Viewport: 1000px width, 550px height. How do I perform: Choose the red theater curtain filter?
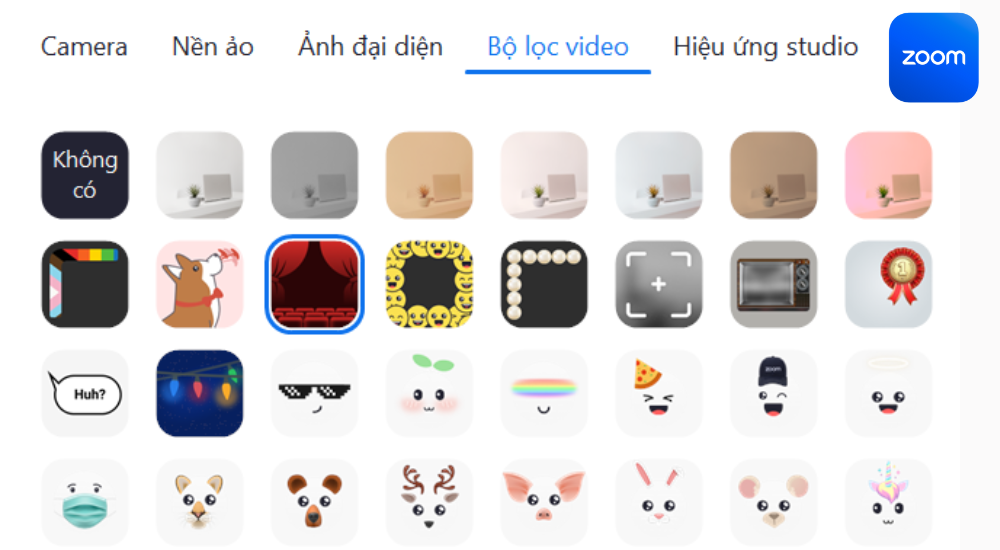pos(314,284)
